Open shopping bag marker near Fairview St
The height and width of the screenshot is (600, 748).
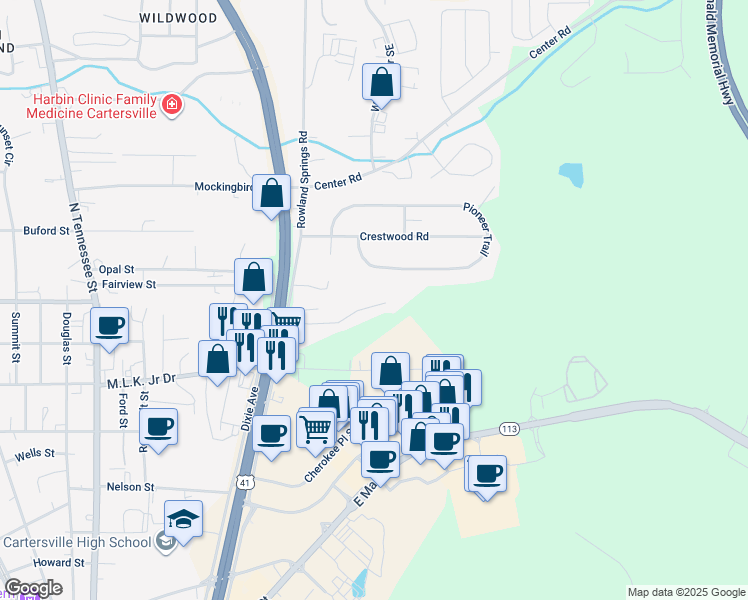click(253, 279)
